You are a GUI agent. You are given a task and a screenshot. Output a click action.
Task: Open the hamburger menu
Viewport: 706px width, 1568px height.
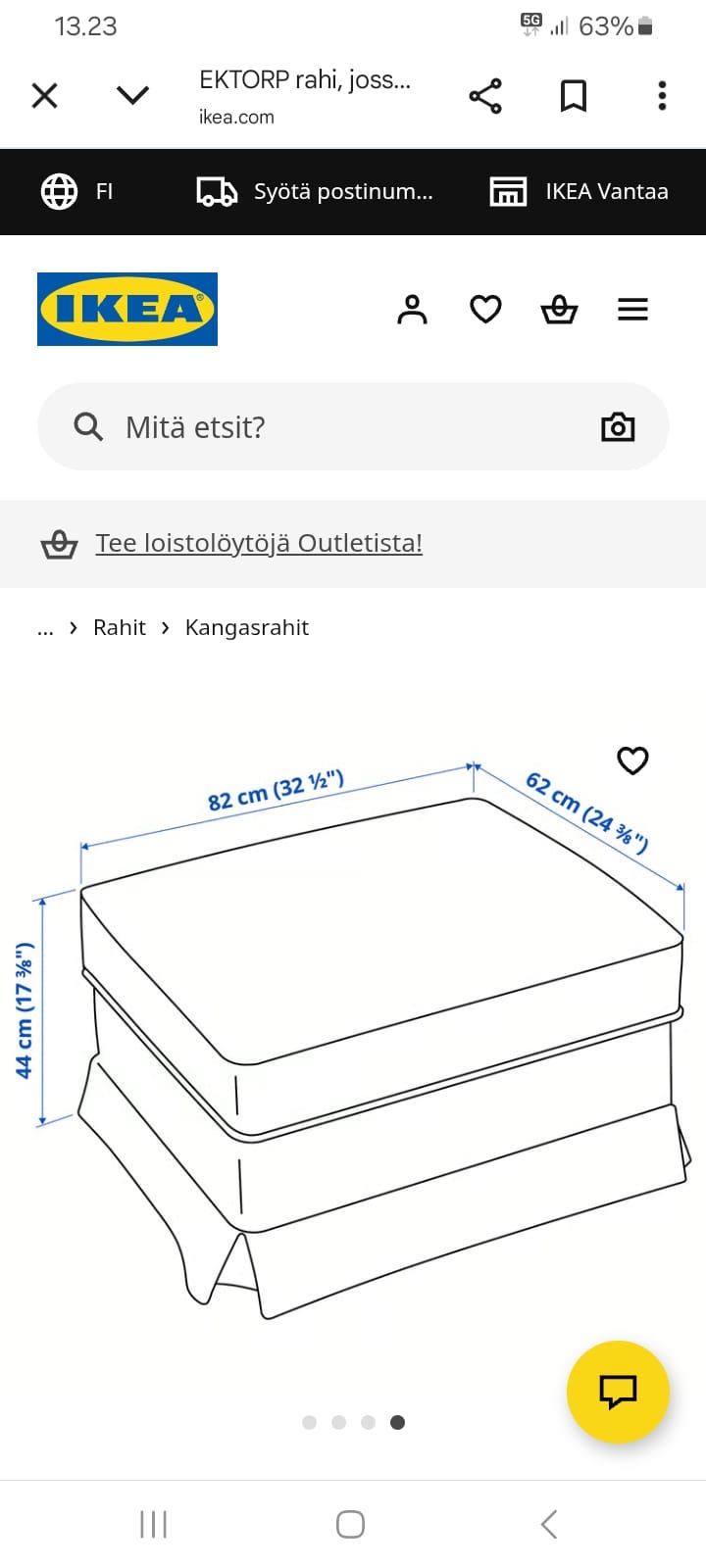click(632, 310)
